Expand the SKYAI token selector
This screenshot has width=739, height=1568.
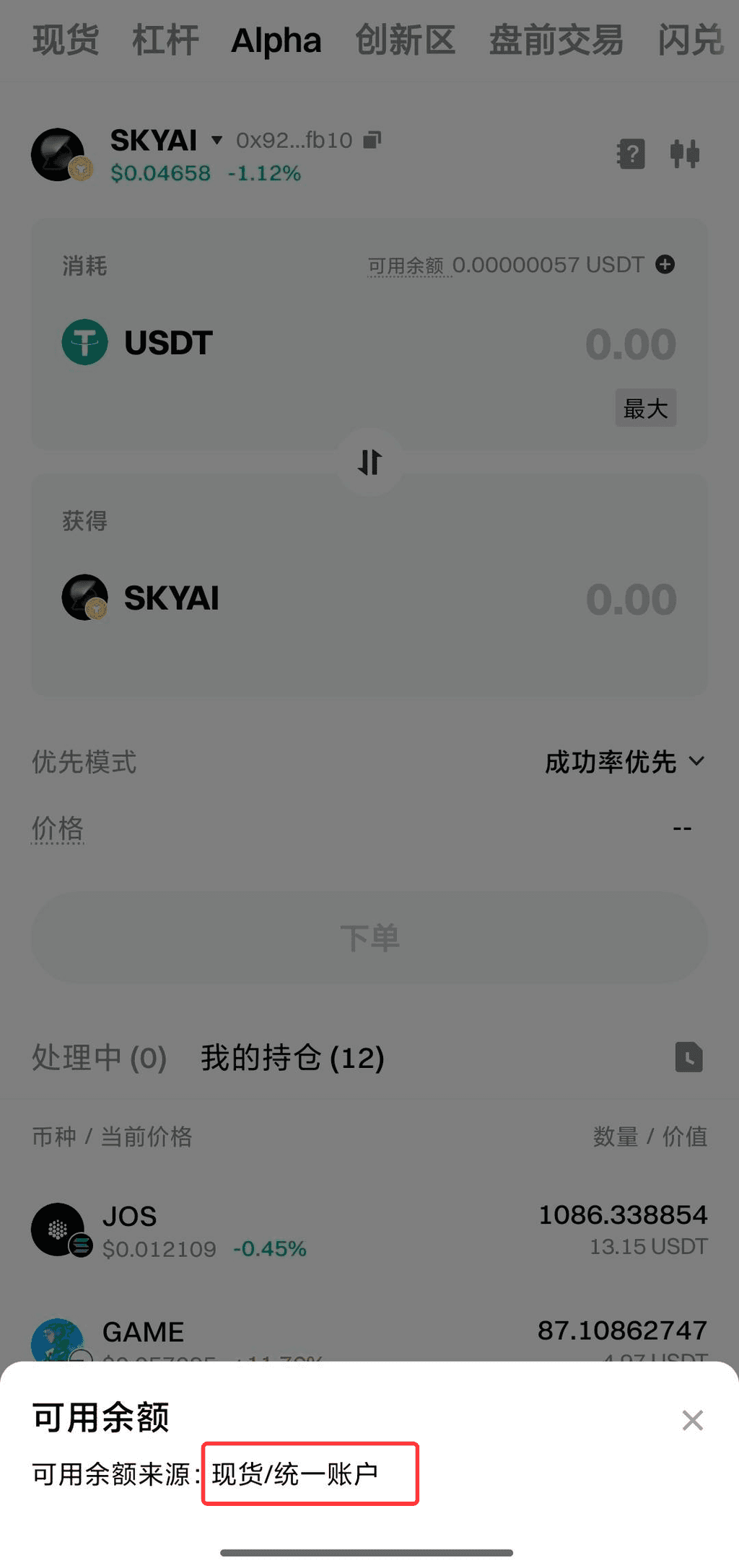tap(217, 140)
